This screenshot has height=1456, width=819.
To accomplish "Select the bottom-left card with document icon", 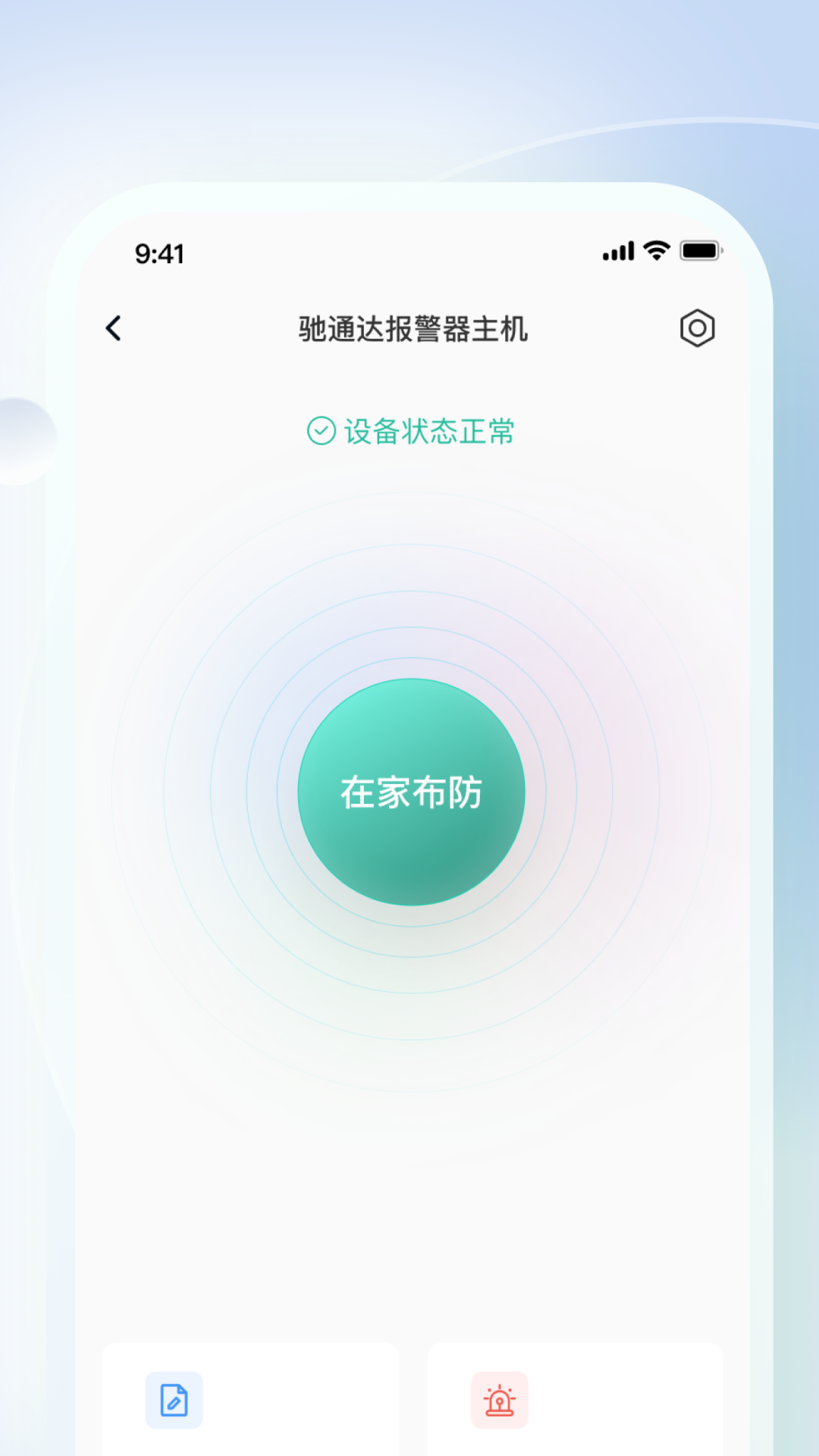I will [x=250, y=1403].
